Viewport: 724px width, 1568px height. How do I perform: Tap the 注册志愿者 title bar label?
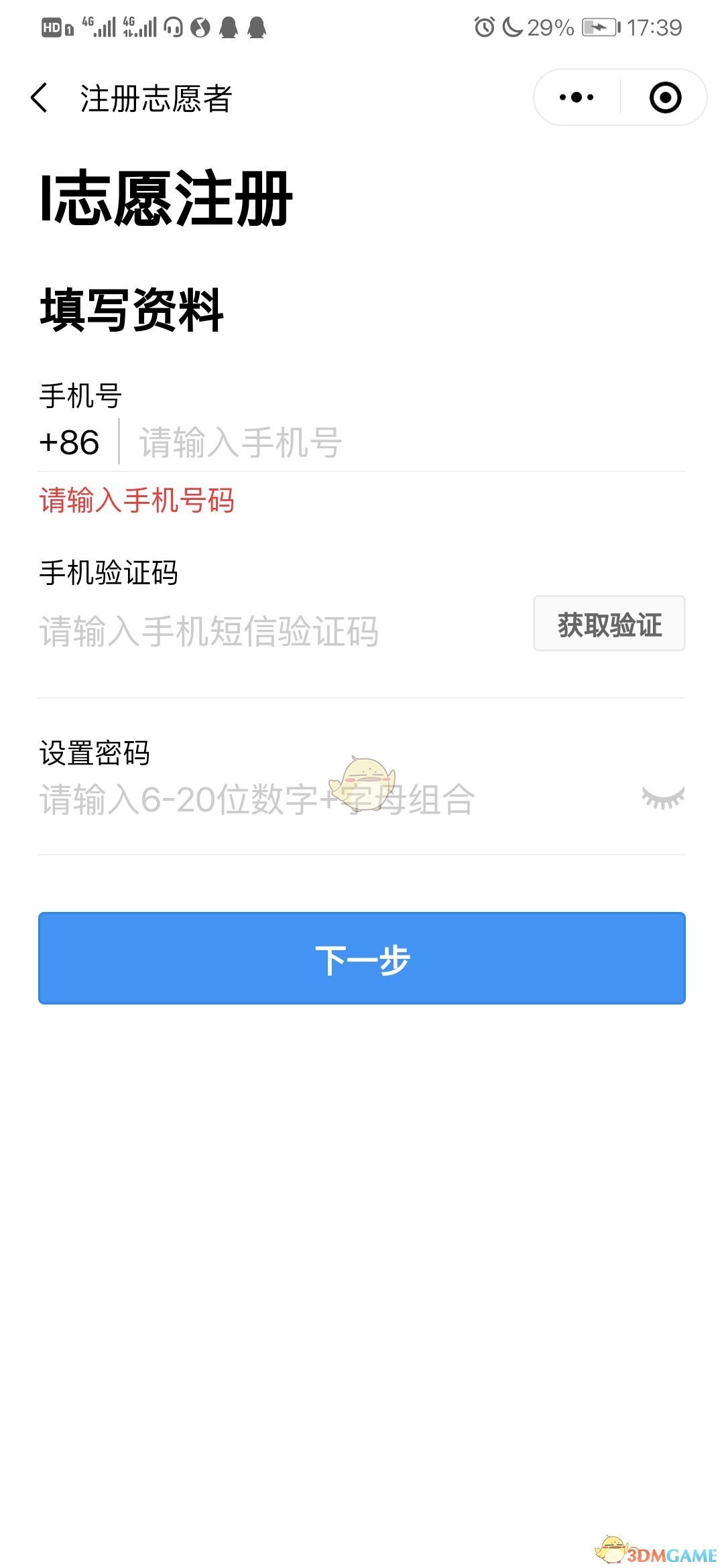click(x=158, y=97)
